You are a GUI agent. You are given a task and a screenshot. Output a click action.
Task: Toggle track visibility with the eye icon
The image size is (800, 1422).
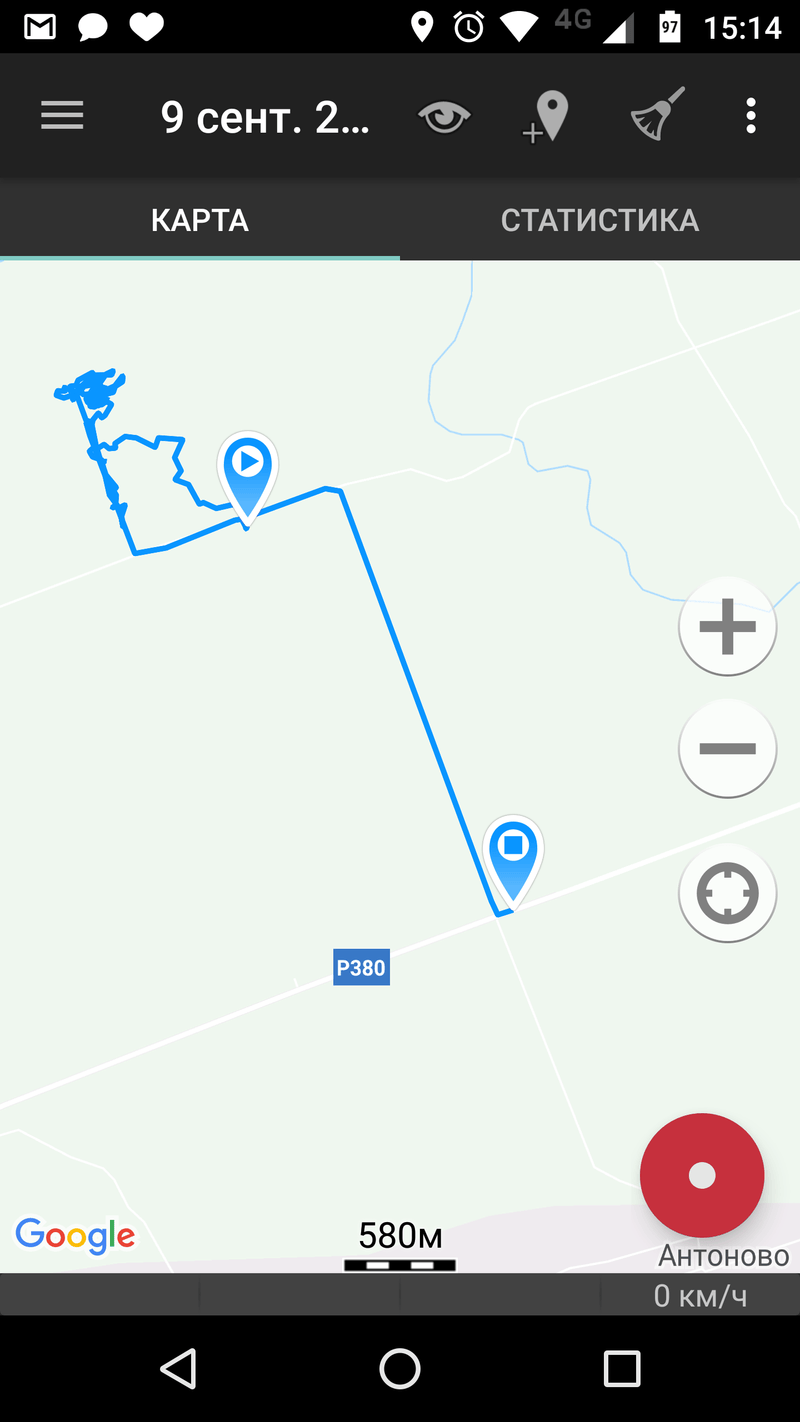tap(444, 118)
